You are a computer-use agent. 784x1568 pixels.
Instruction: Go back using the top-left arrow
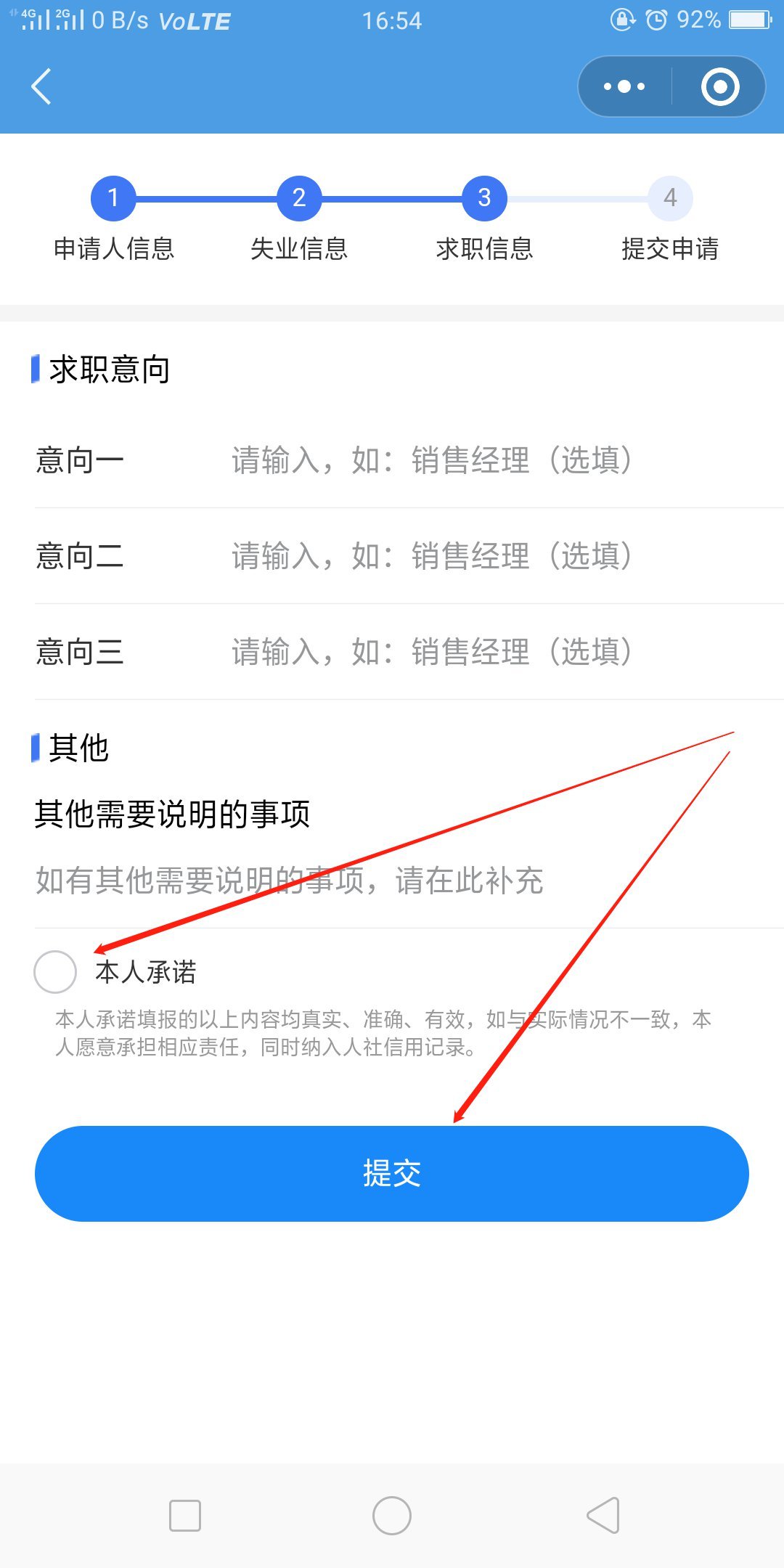coord(41,87)
